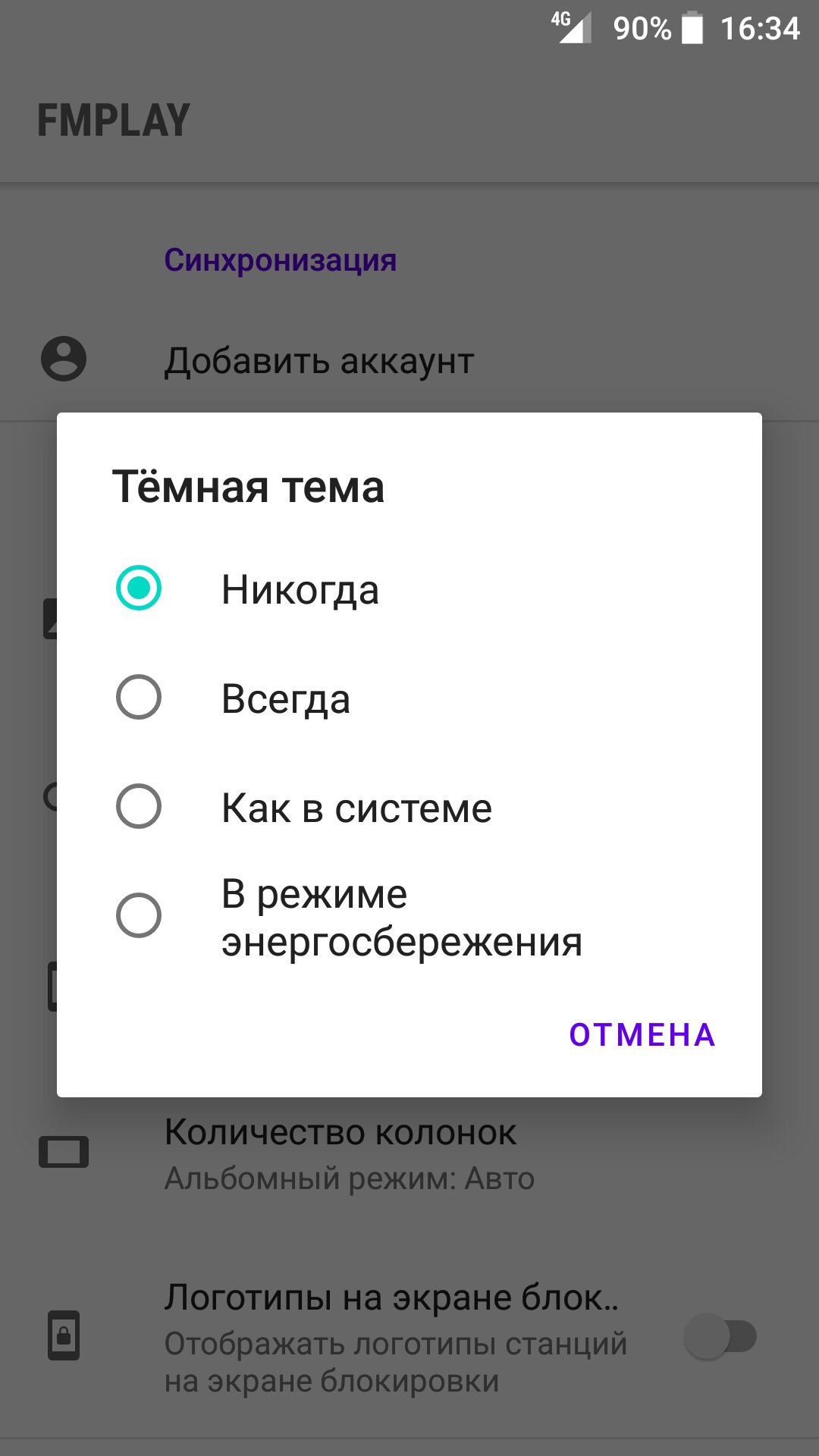Select Как в системе option
Screen dimensions: 819x1456
coord(139,807)
